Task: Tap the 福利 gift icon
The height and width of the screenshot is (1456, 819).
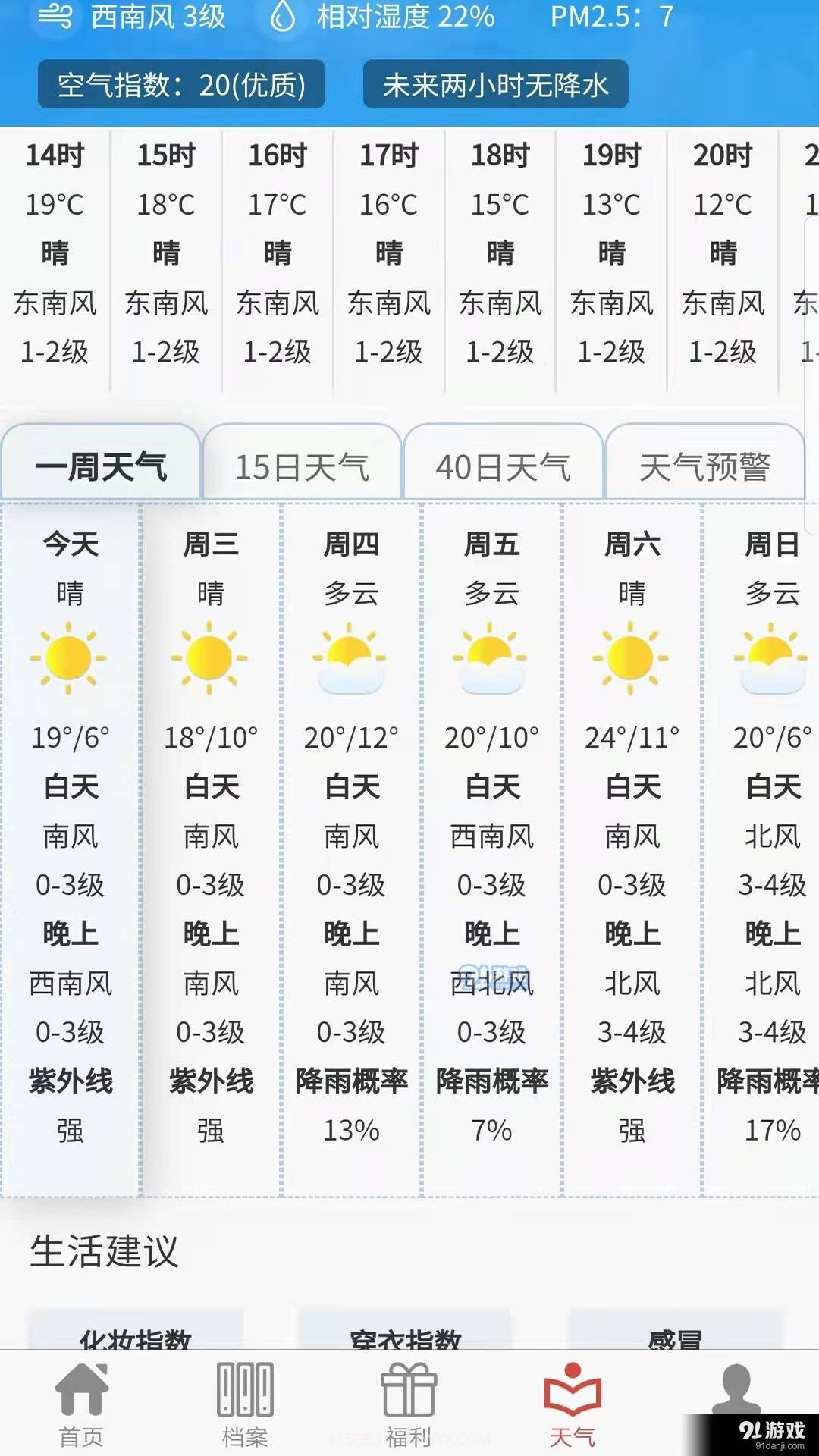Action: pyautogui.click(x=409, y=1395)
